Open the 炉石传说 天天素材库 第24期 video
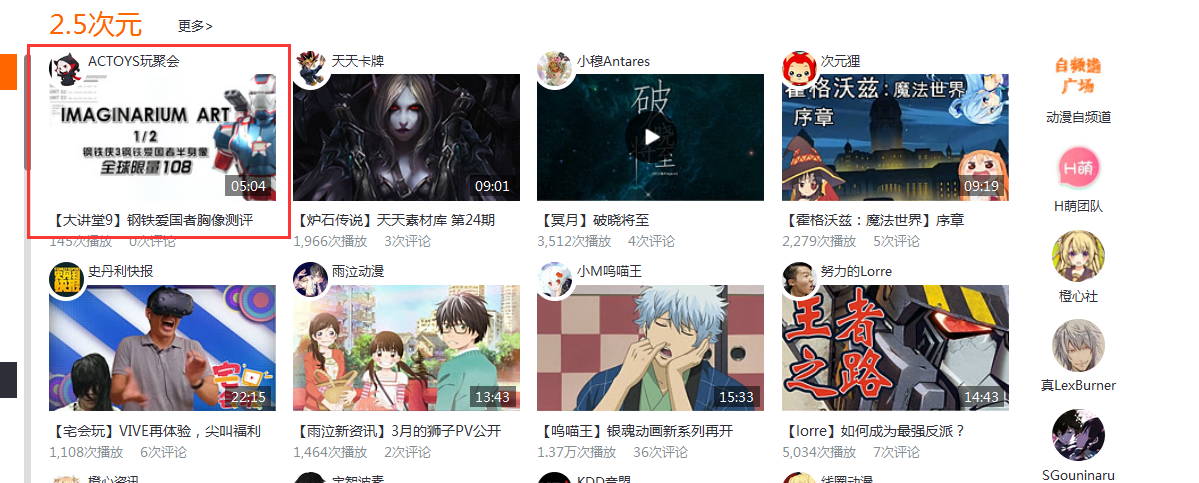The width and height of the screenshot is (1199, 483). coord(406,137)
